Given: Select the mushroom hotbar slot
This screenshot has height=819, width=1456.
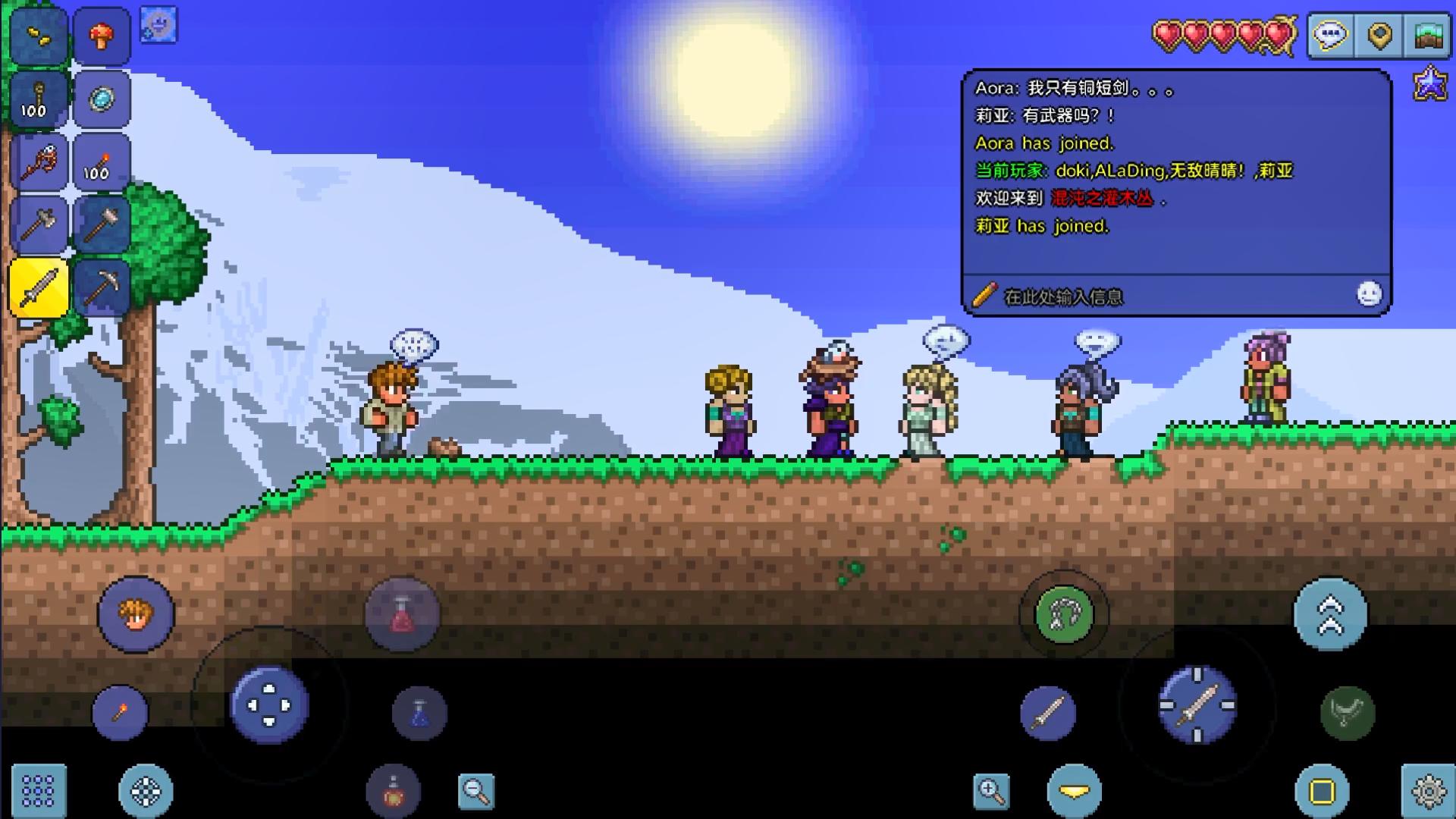Looking at the screenshot, I should (102, 36).
